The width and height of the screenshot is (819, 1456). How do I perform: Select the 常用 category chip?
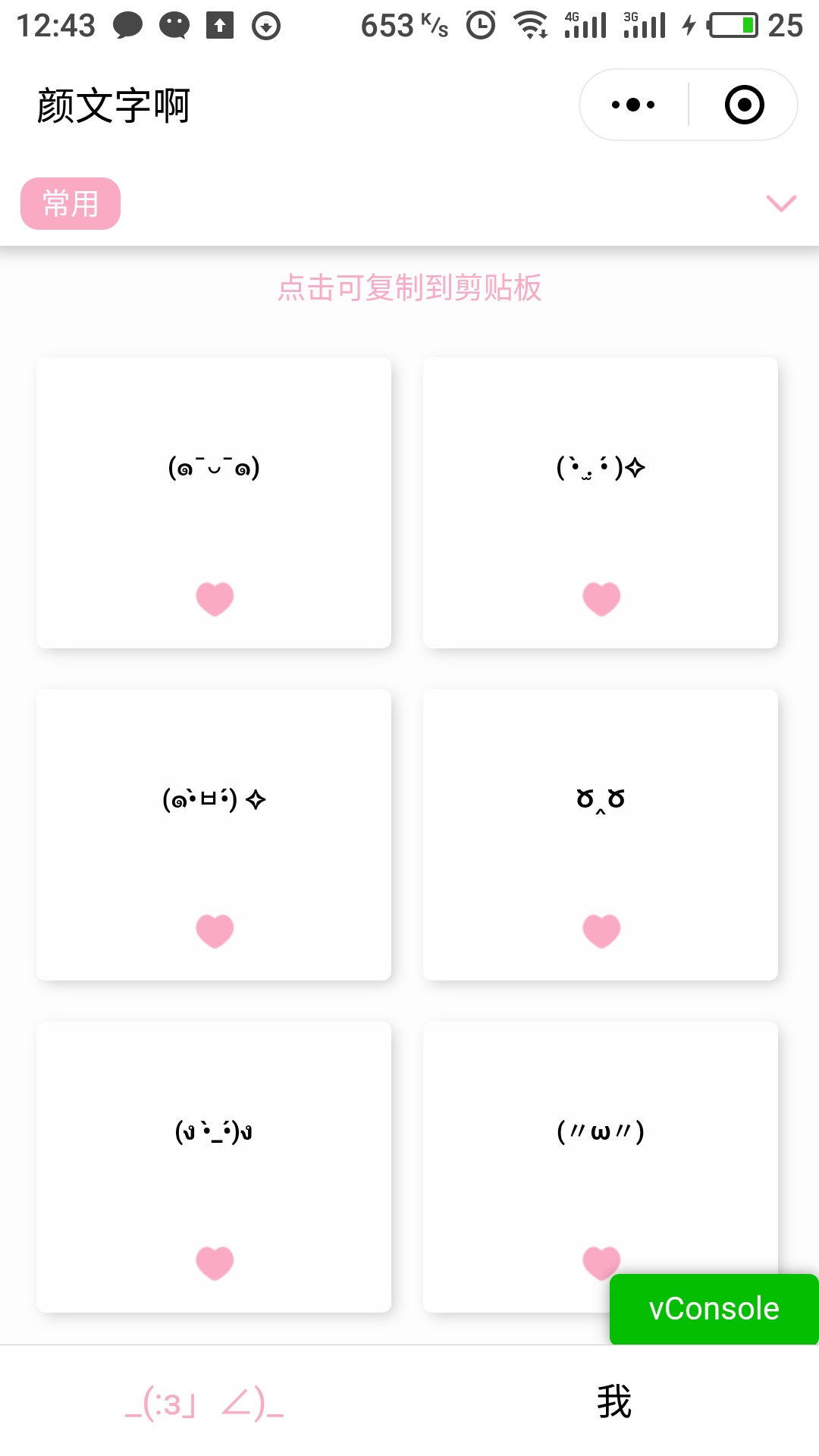coord(71,203)
